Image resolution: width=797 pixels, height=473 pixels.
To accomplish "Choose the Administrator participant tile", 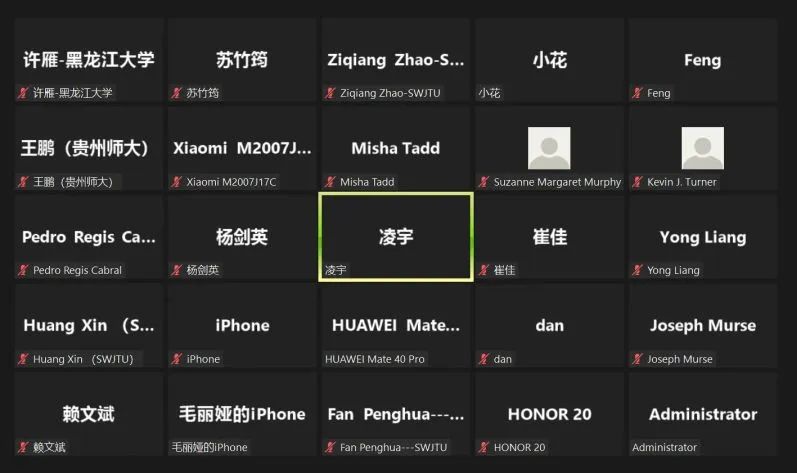I will coord(702,414).
